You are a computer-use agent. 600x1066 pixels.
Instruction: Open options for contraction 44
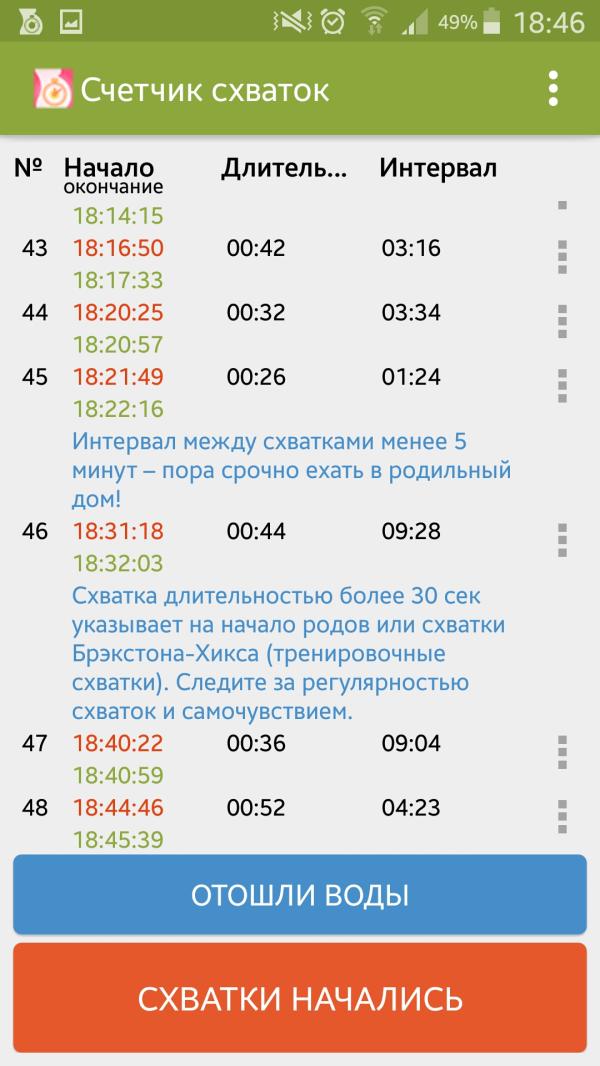[x=562, y=322]
